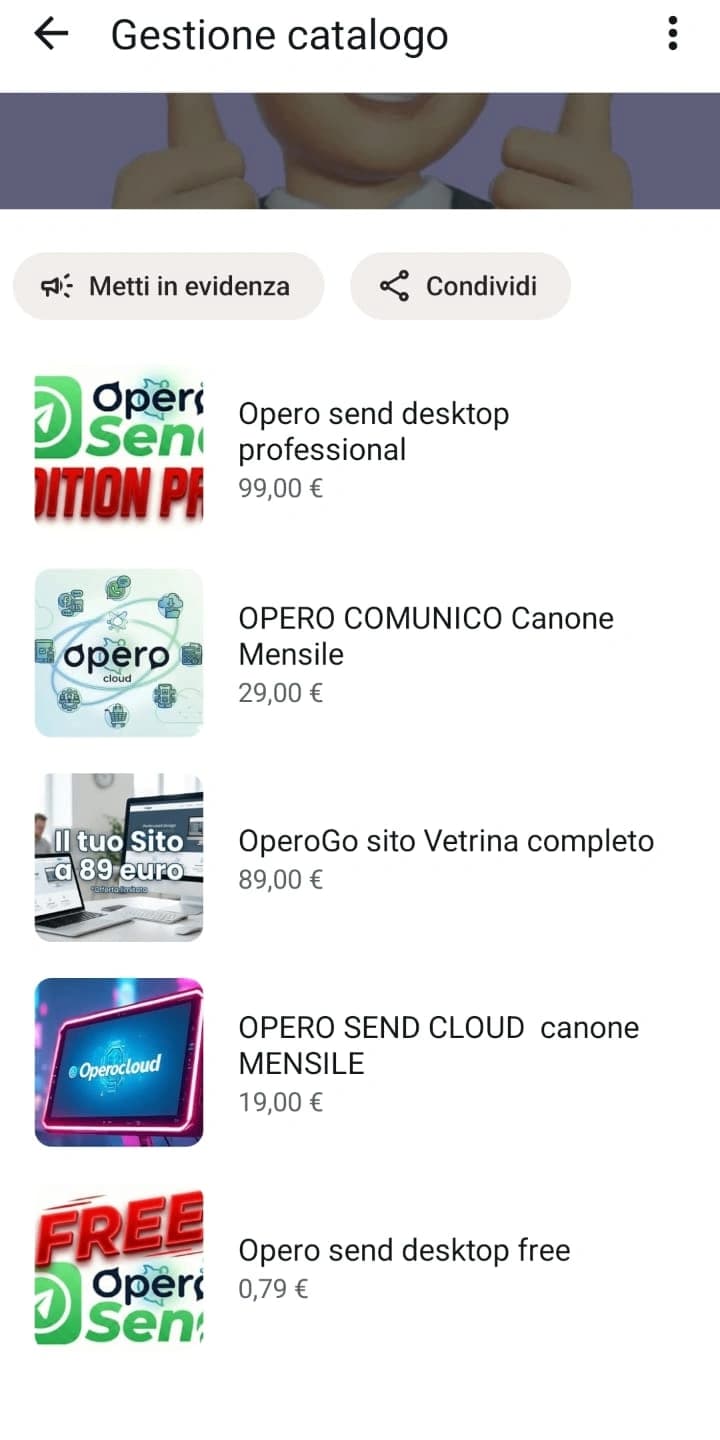Click the Gestione catalogo title
This screenshot has width=720, height=1440.
coord(280,35)
